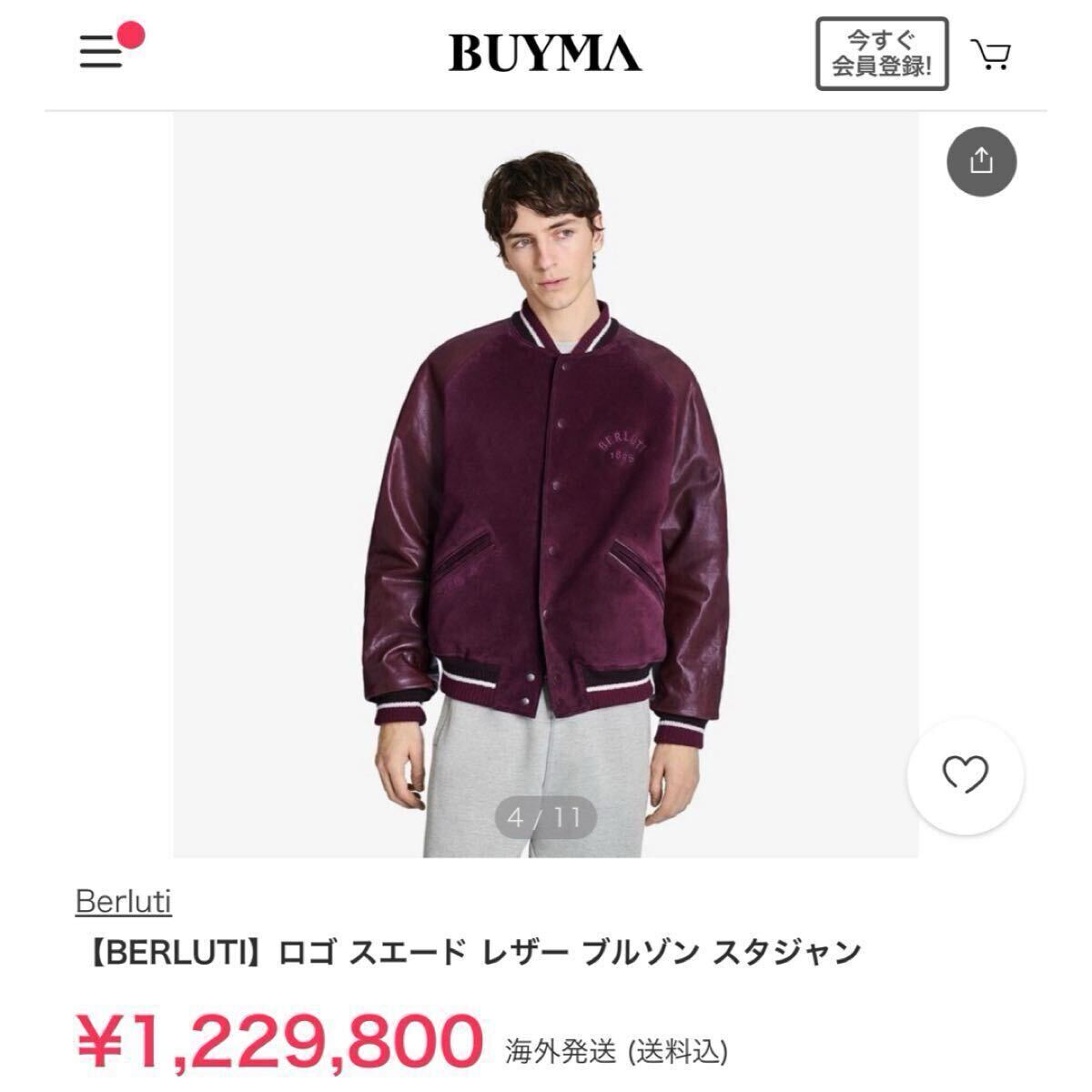This screenshot has width=1092, height=1092.
Task: Open the Berluti brand link
Action: 123,902
